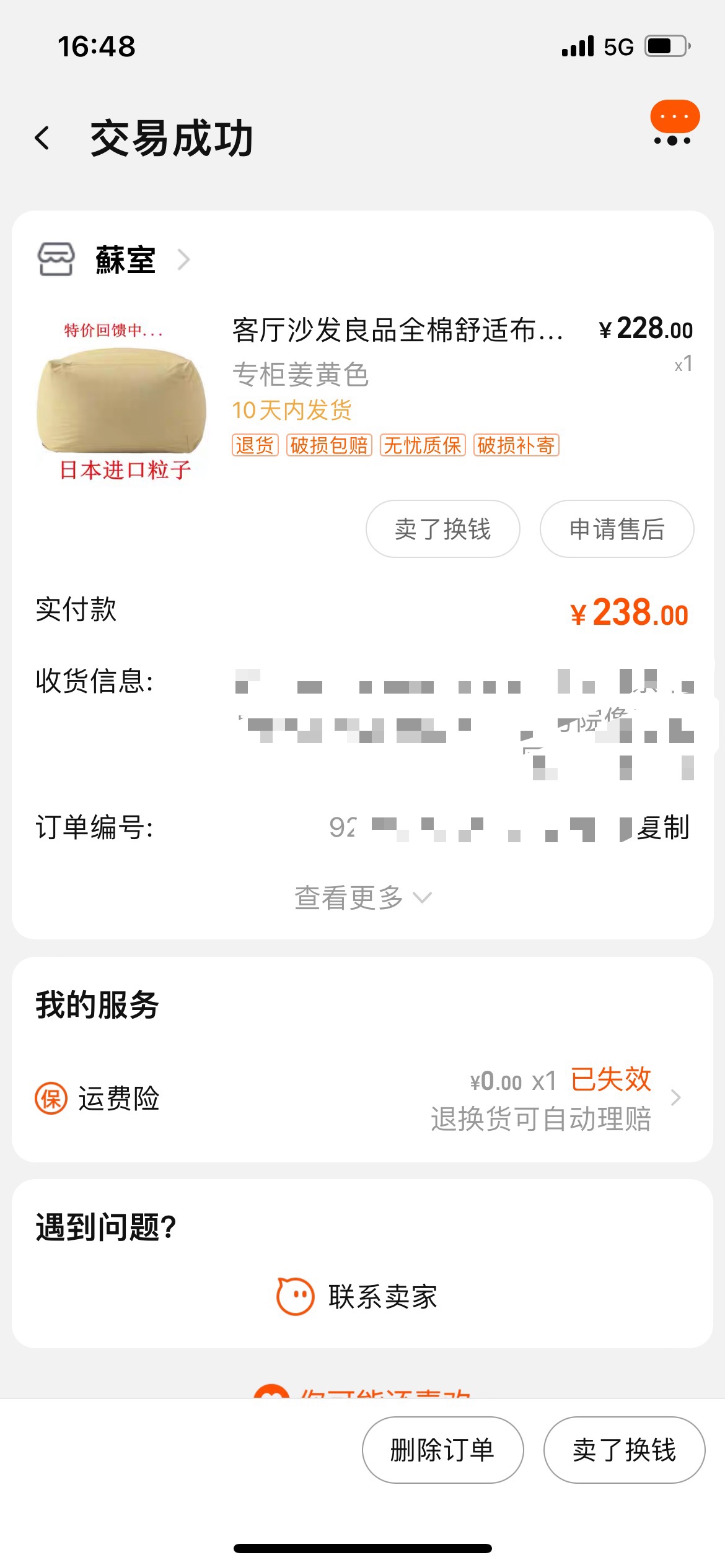The image size is (725, 1568).
Task: Delete this order with 删除订单
Action: click(x=442, y=1450)
